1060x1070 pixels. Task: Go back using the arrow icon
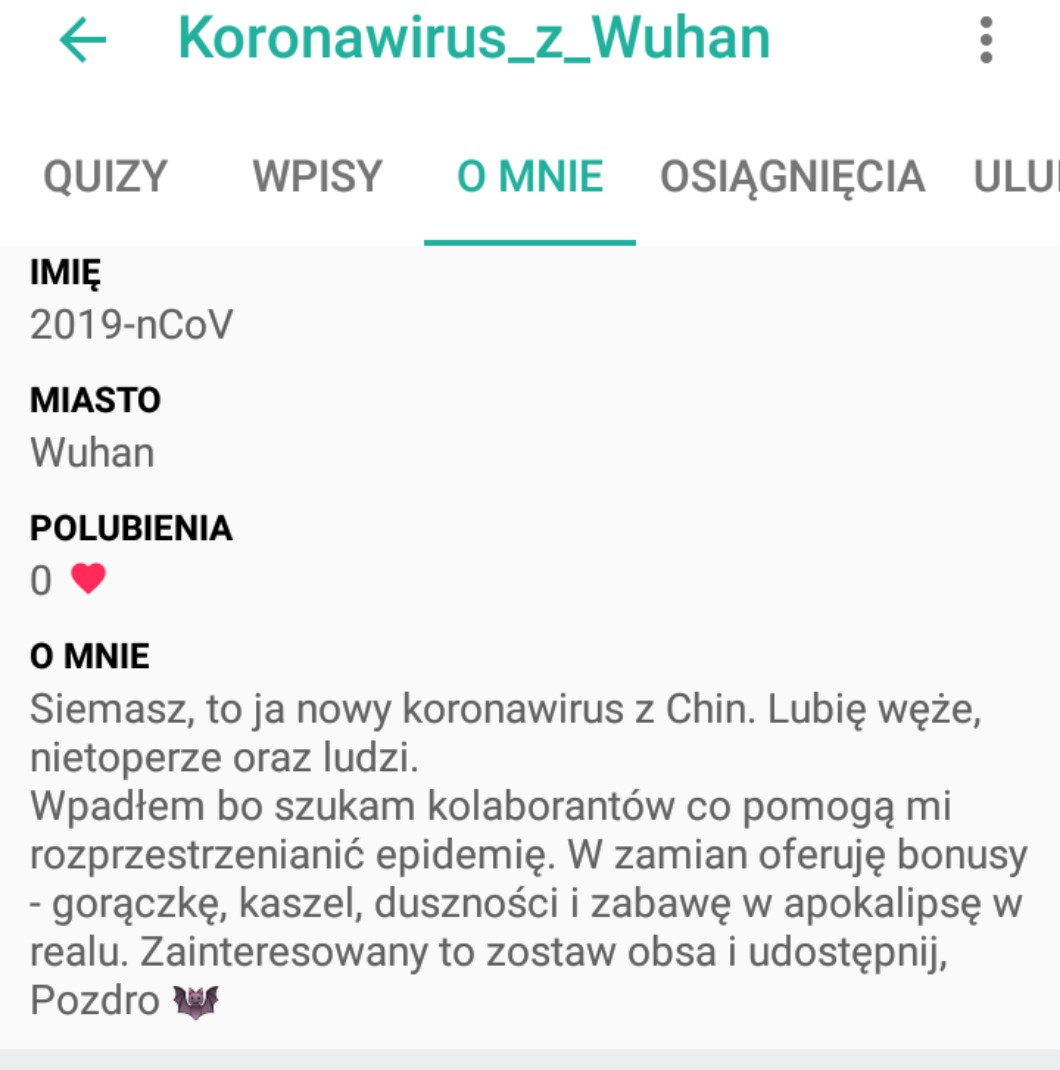click(x=83, y=40)
